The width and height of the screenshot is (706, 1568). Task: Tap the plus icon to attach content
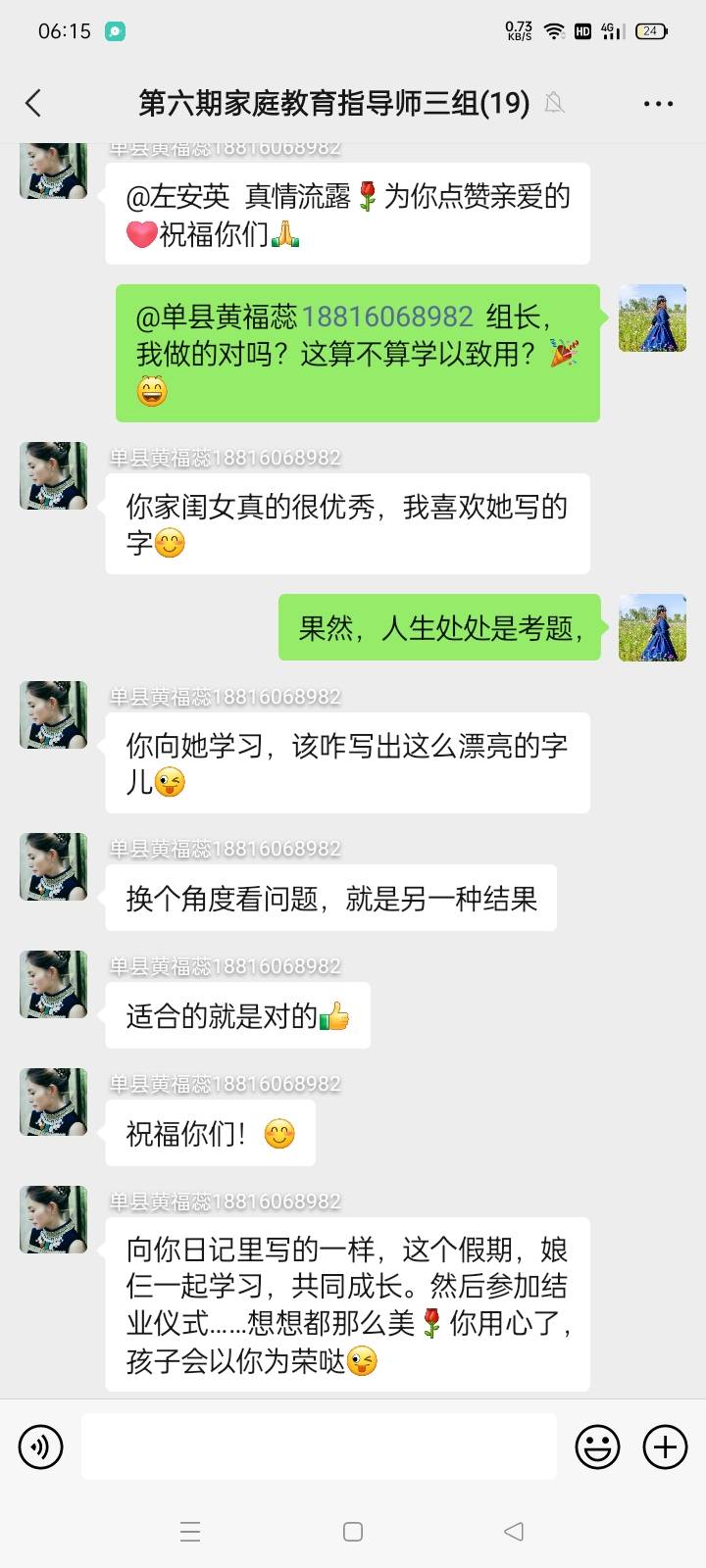[x=666, y=1446]
